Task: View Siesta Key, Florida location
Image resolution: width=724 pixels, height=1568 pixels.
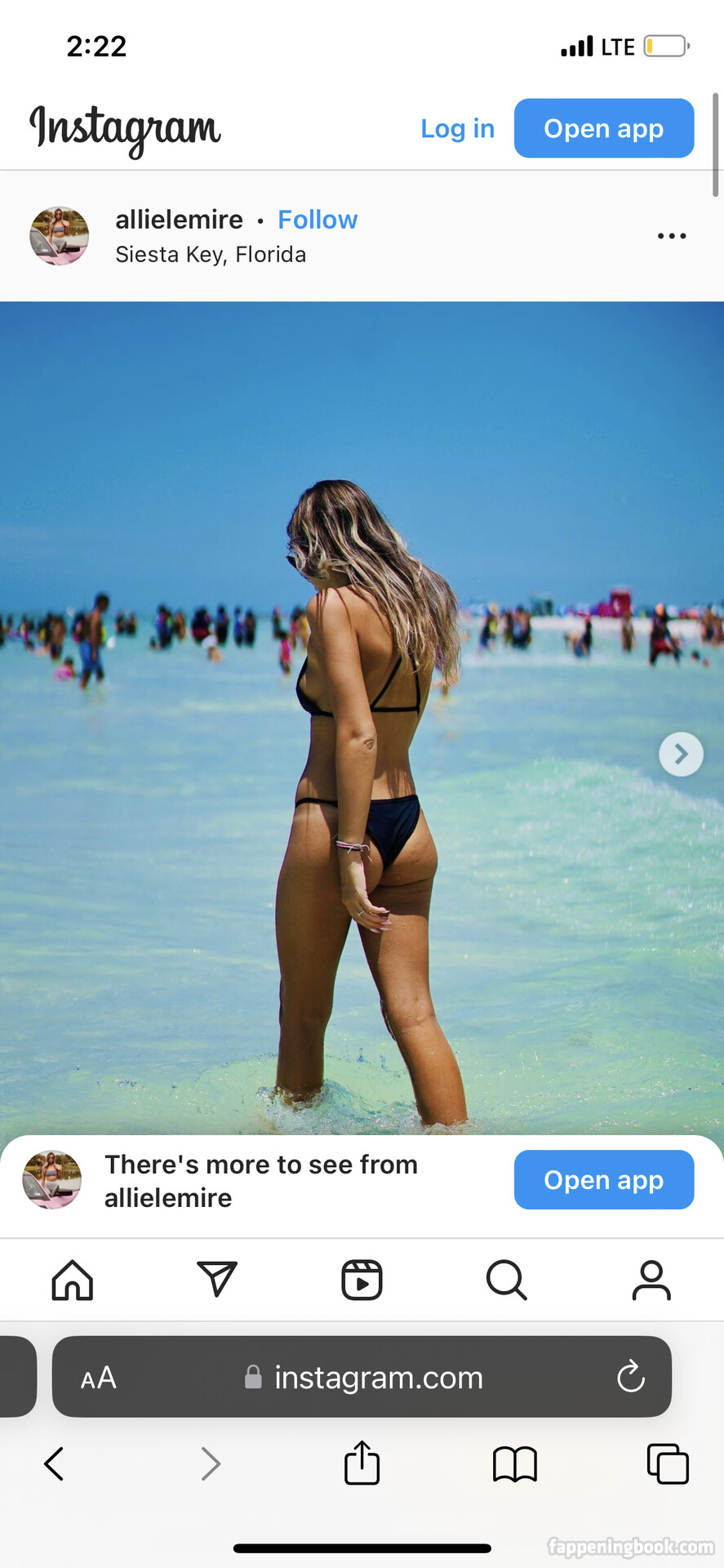Action: pos(211,255)
